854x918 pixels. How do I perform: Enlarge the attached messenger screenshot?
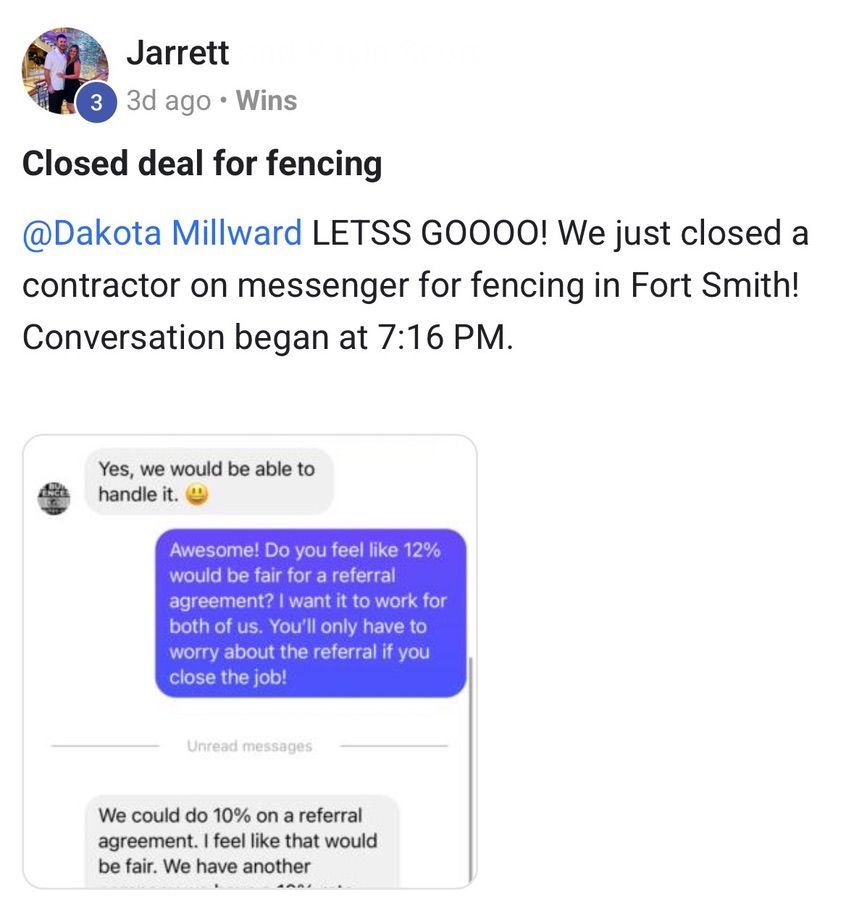249,660
